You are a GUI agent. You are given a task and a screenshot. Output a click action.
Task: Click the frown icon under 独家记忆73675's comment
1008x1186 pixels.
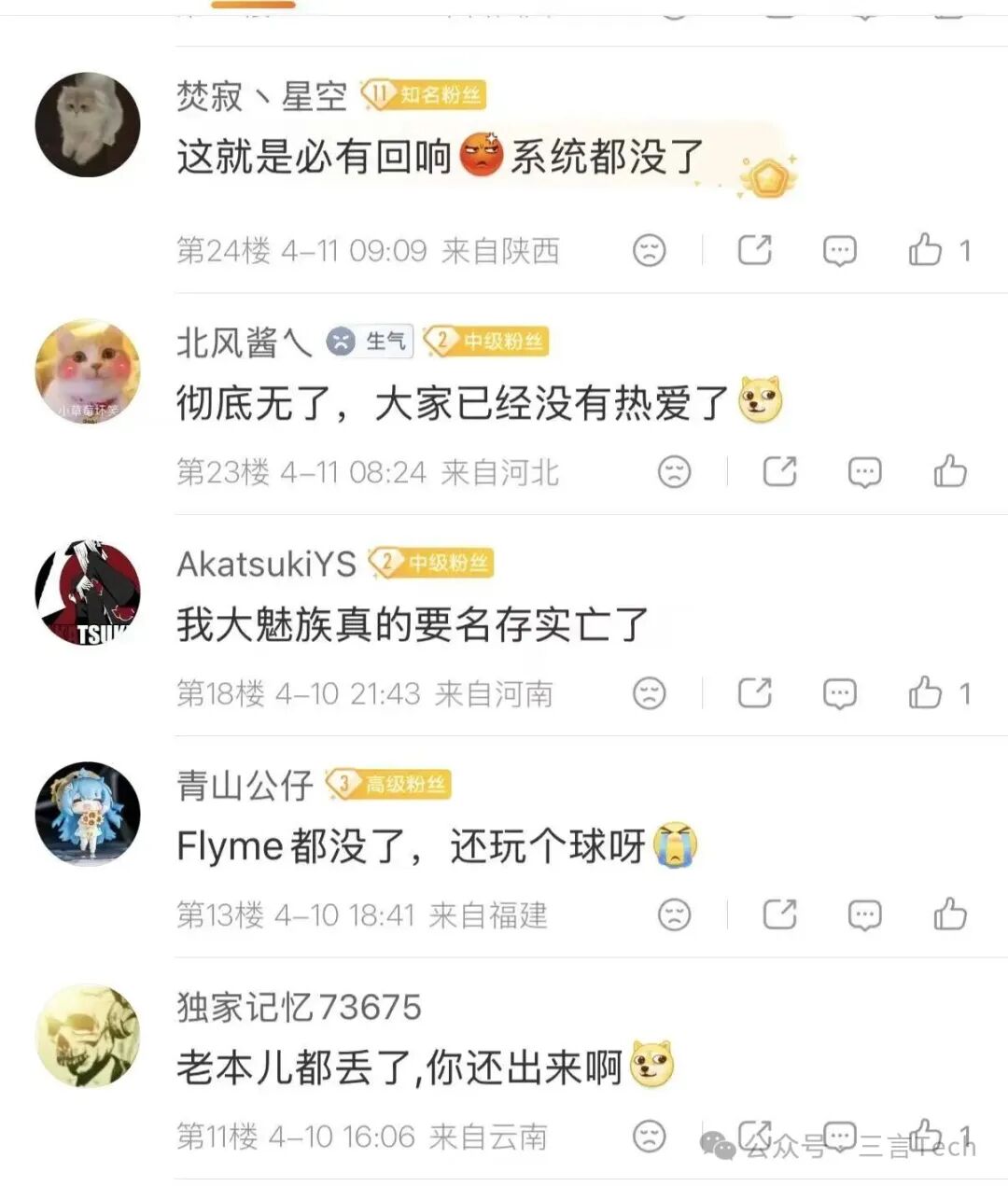click(x=651, y=1137)
